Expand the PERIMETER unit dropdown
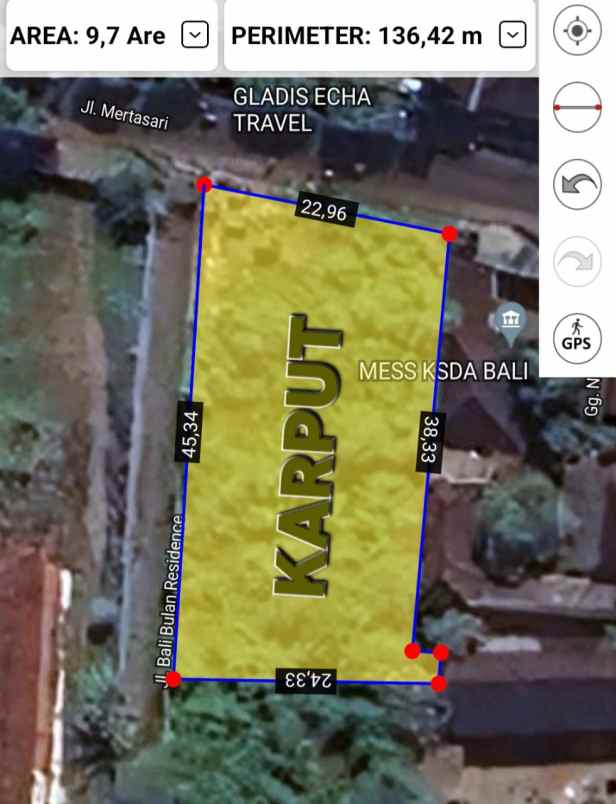The width and height of the screenshot is (616, 804). click(513, 36)
